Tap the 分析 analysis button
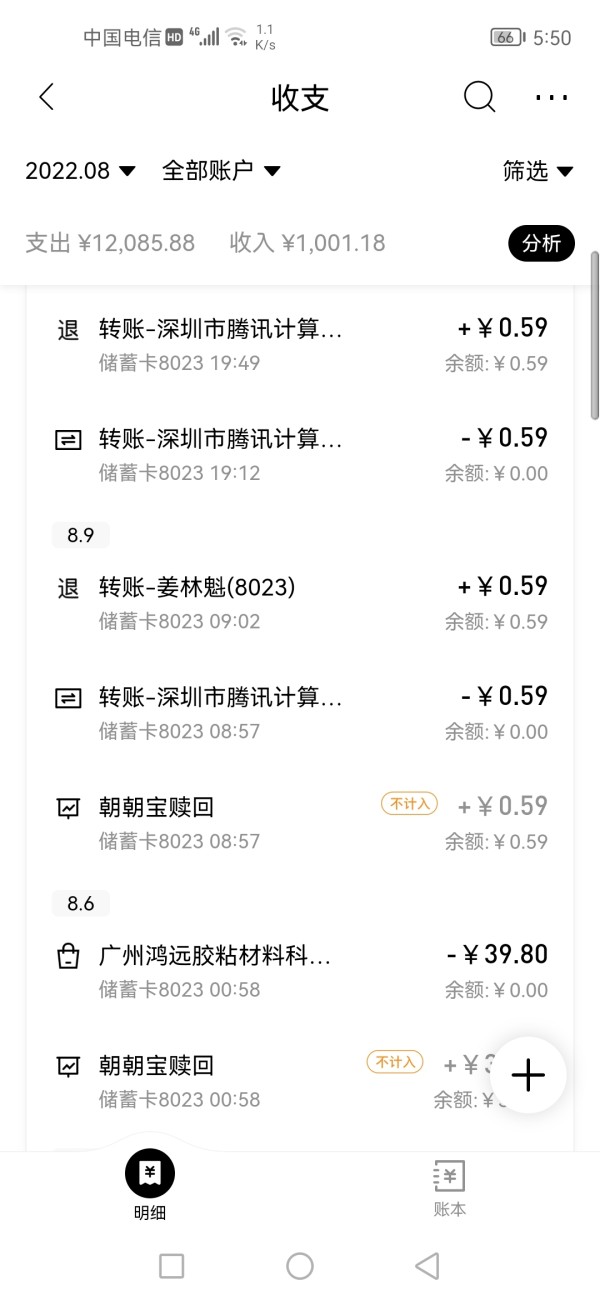The height and width of the screenshot is (1300, 600). [x=541, y=243]
